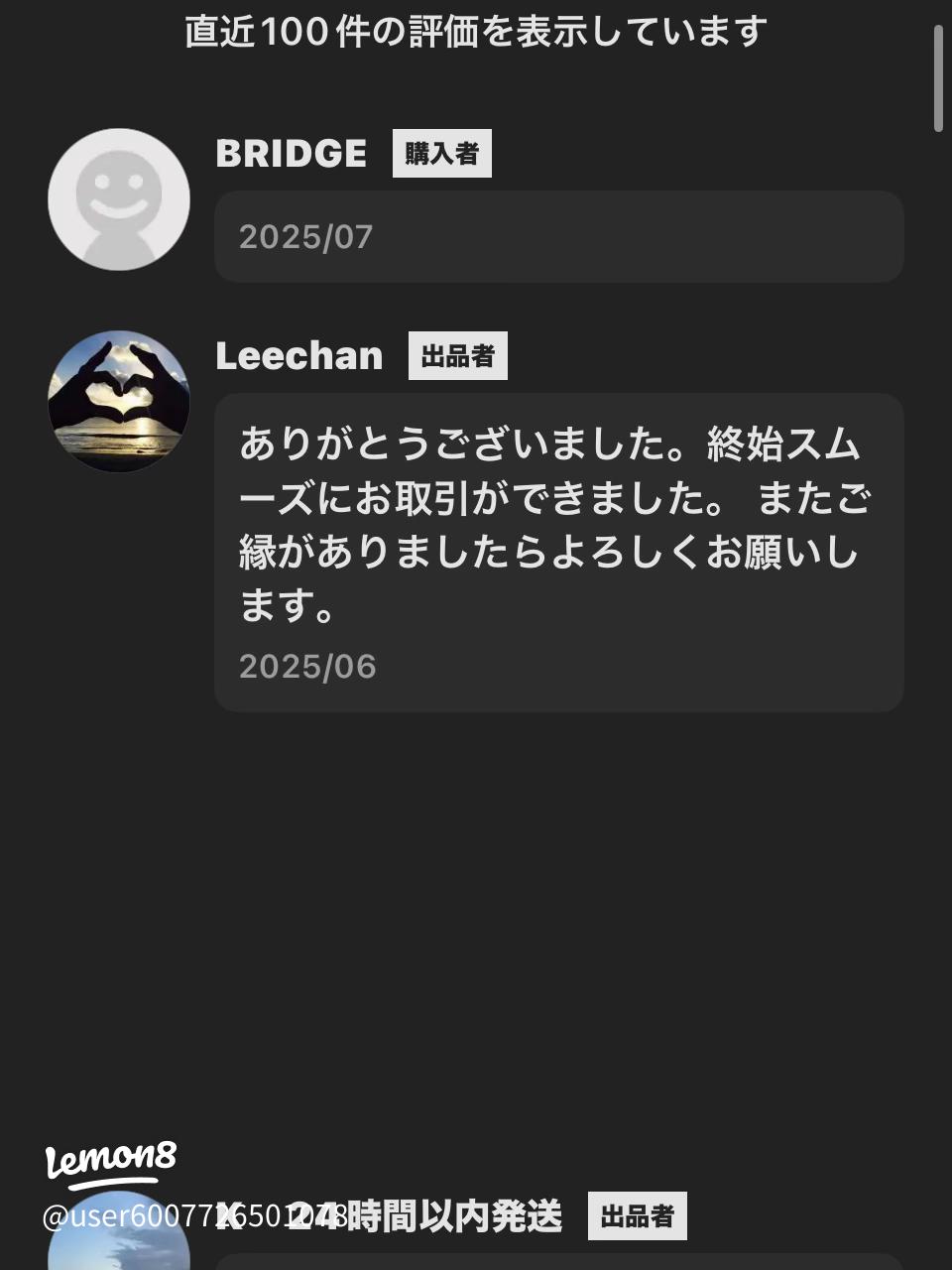Viewport: 952px width, 1270px height.
Task: Open the BRIDGE username
Action: [292, 154]
